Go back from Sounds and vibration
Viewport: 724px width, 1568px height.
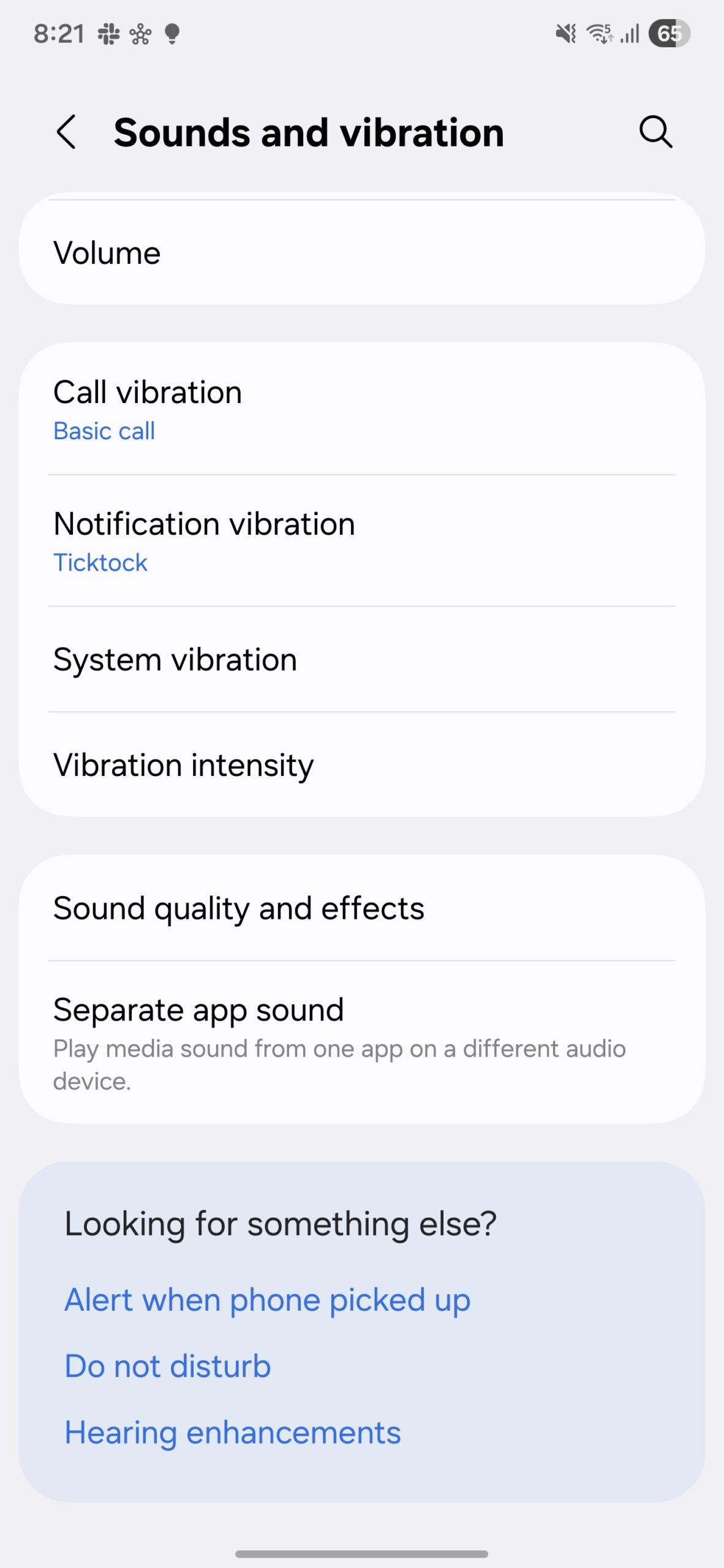click(67, 132)
